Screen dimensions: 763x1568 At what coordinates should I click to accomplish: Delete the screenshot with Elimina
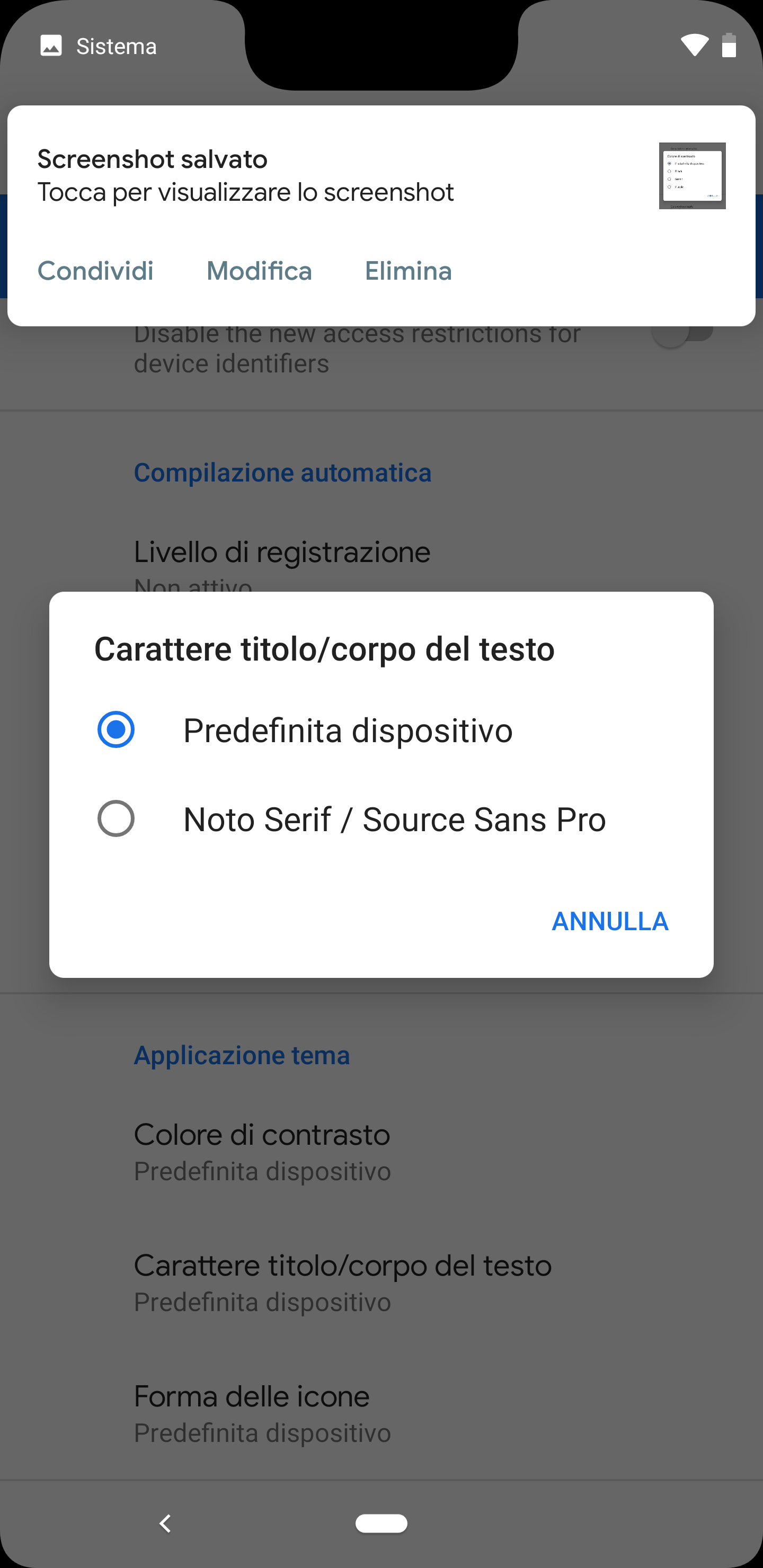click(409, 271)
